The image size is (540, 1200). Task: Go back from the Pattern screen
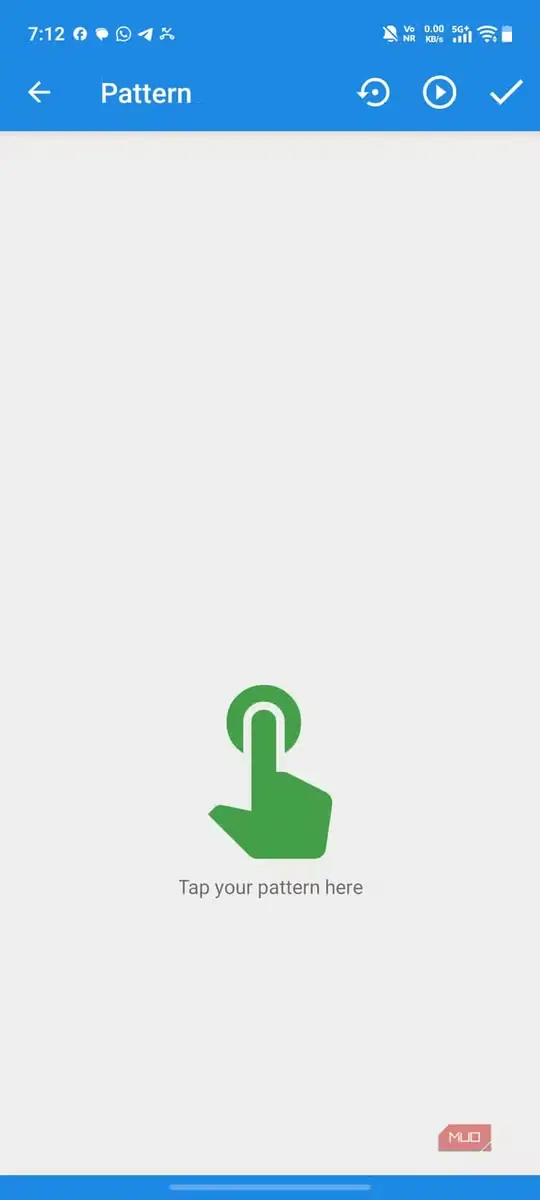tap(39, 93)
